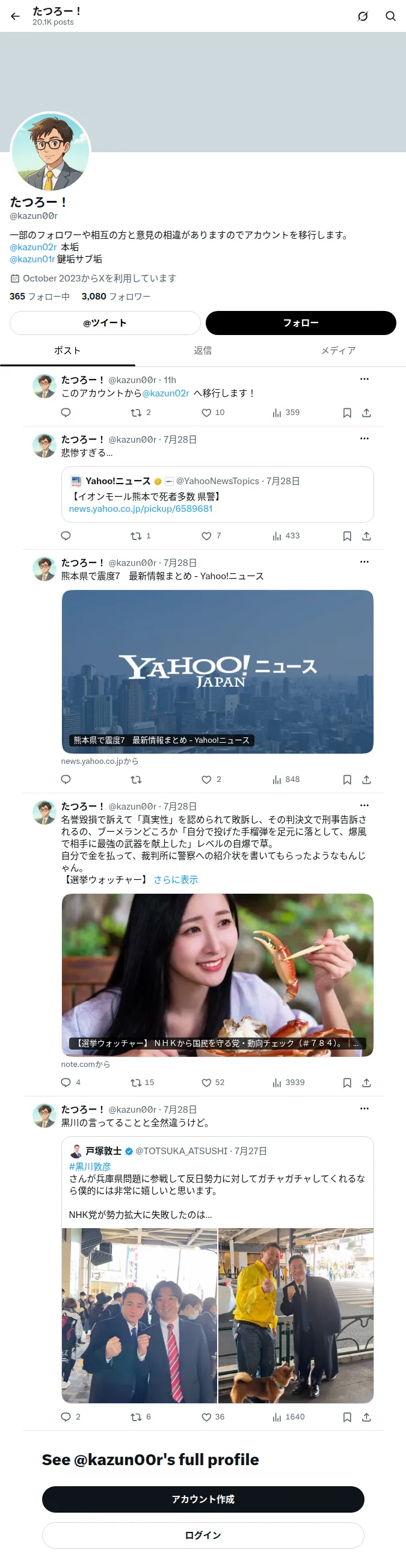
Task: Switch to the メディア tab
Action: pos(339,351)
